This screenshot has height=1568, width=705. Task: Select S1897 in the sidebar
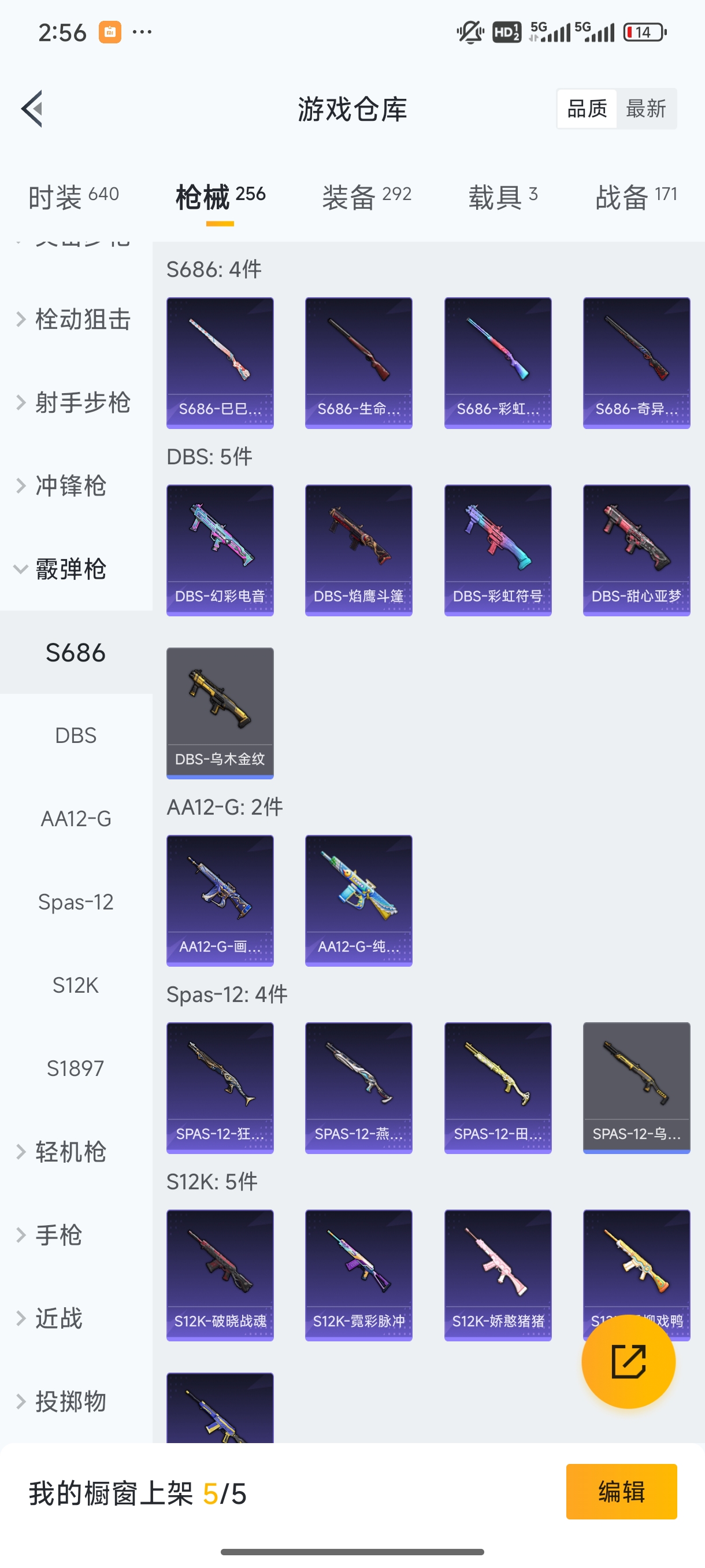click(x=76, y=1068)
